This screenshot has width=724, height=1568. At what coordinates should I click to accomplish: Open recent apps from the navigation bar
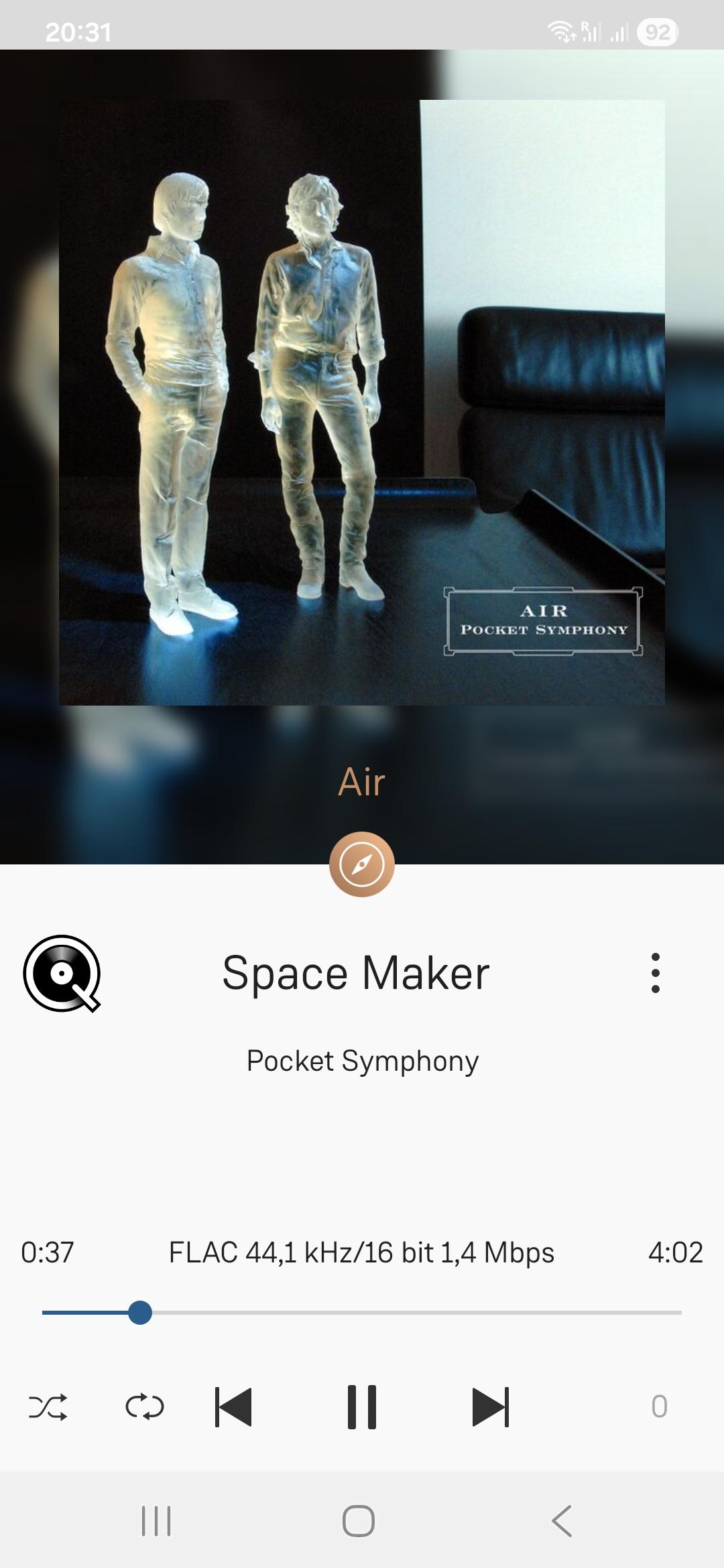tap(156, 1520)
